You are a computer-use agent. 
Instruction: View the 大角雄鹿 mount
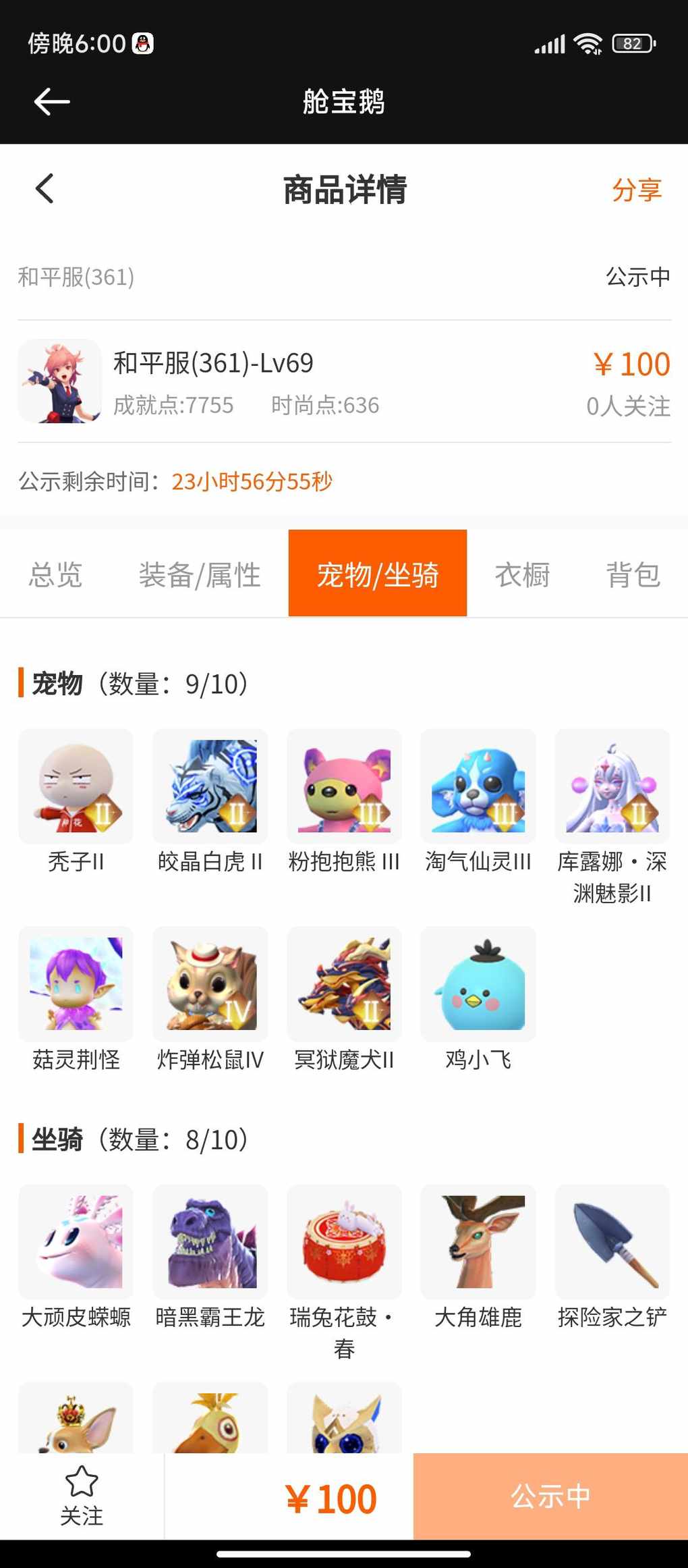coord(478,1242)
